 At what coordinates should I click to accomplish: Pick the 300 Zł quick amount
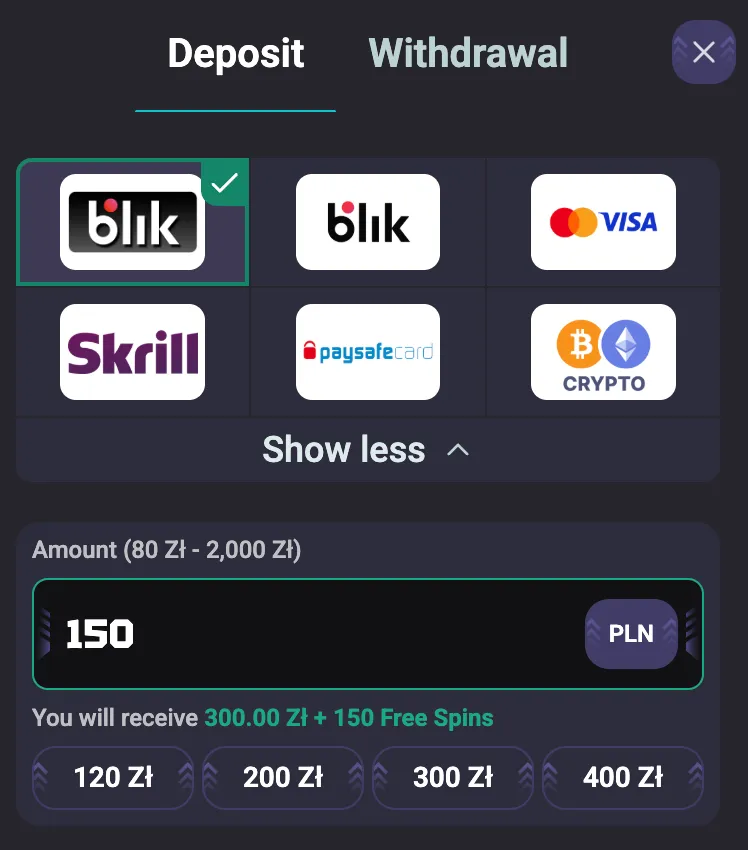[453, 777]
